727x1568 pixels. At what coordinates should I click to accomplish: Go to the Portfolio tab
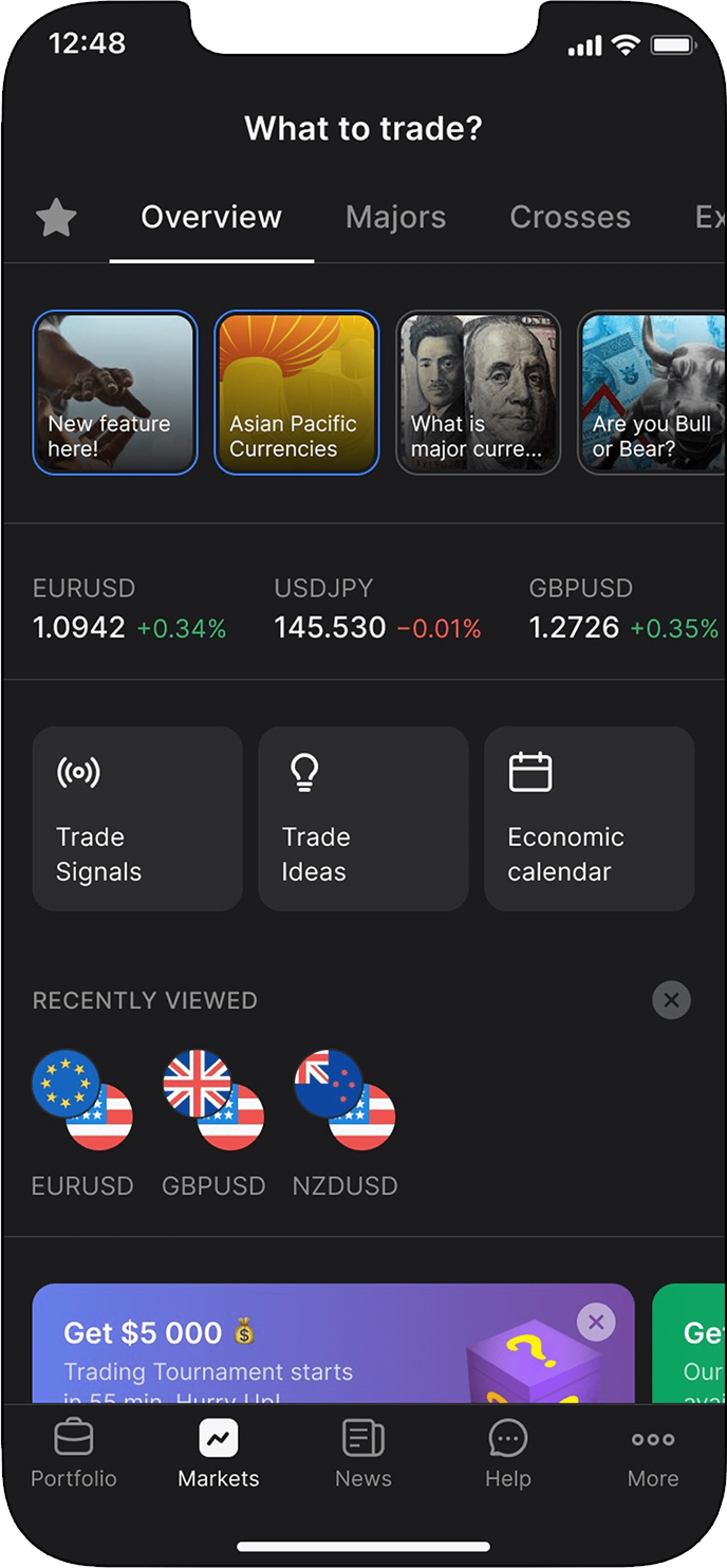pyautogui.click(x=73, y=1453)
